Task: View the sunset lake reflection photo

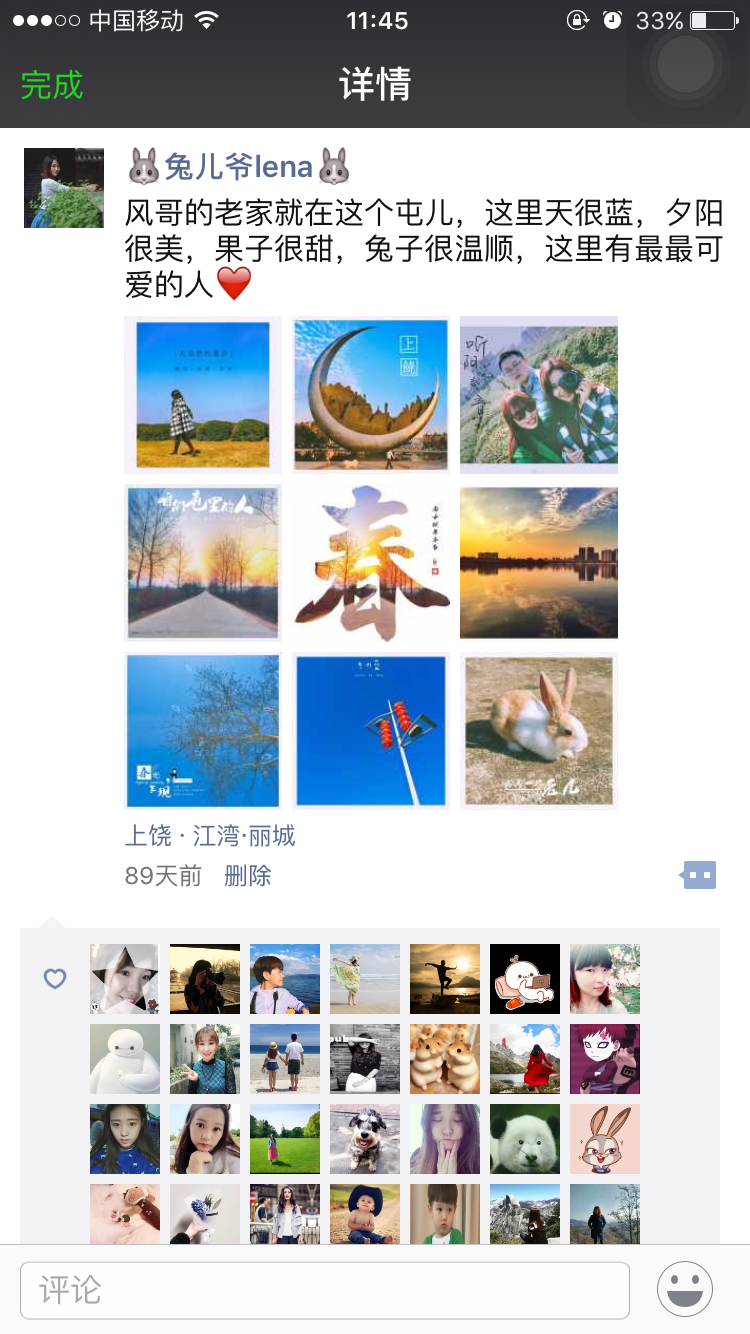Action: click(539, 562)
